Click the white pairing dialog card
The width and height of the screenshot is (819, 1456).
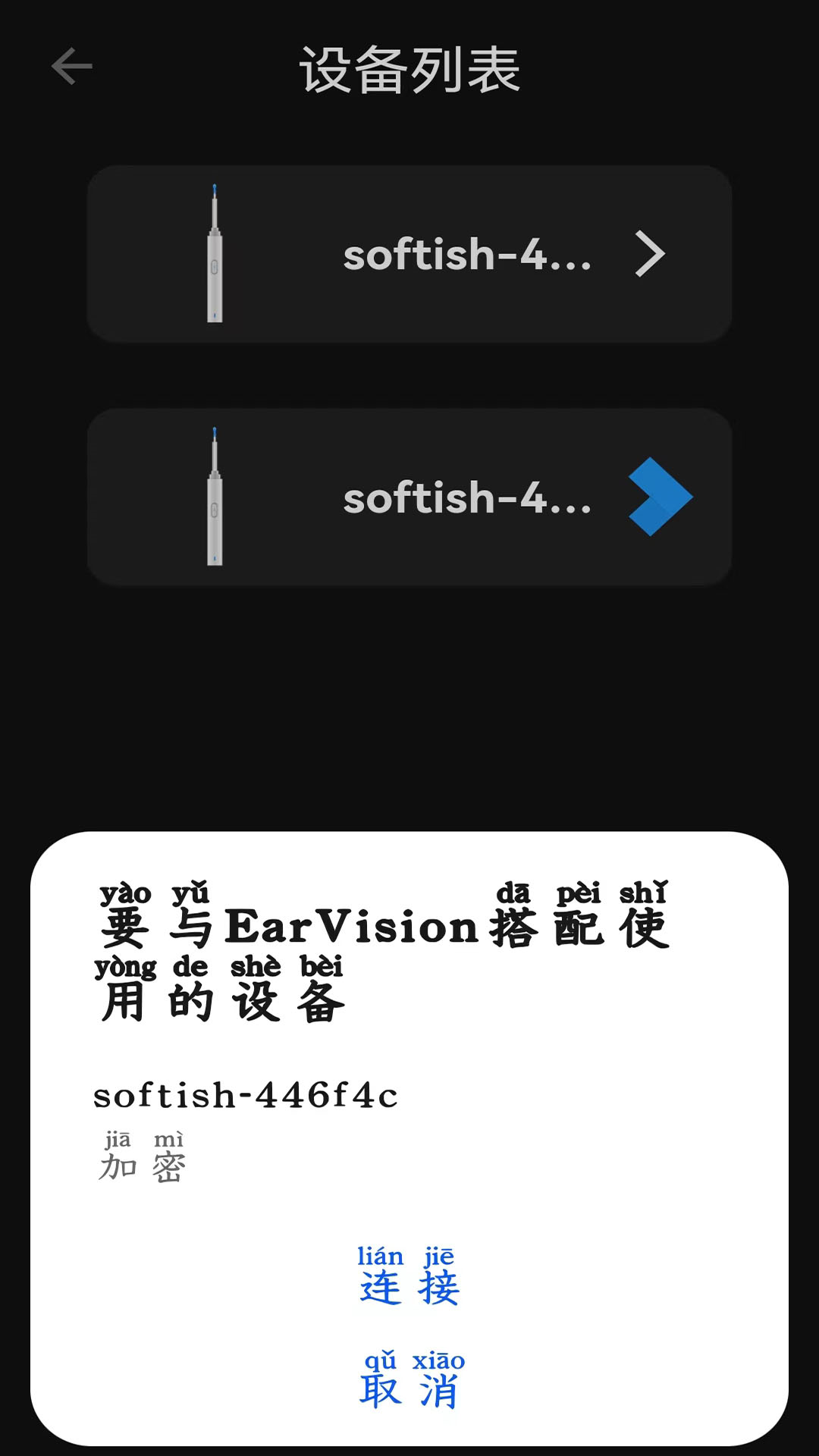409,1137
